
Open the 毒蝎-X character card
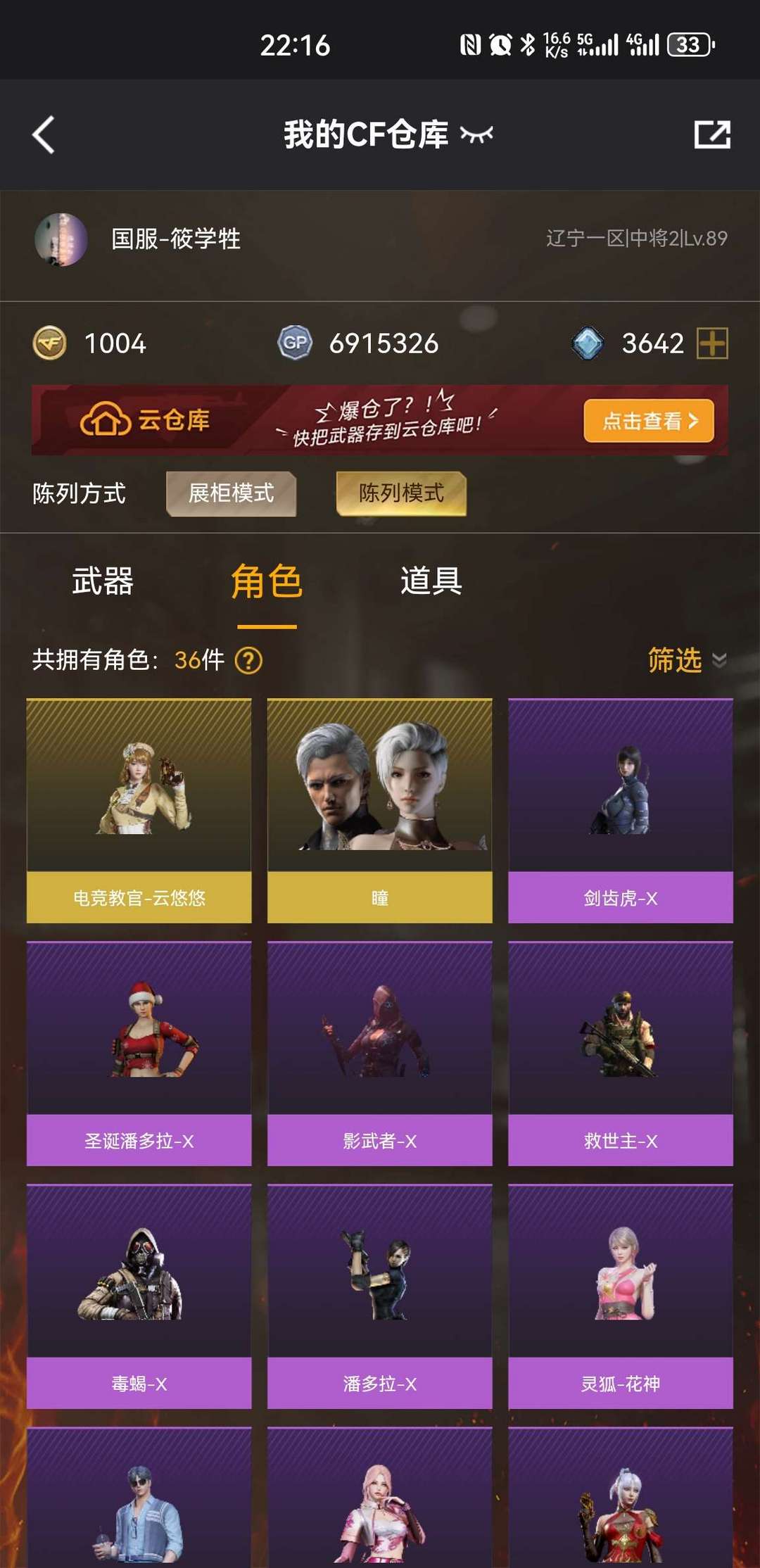[x=139, y=1296]
